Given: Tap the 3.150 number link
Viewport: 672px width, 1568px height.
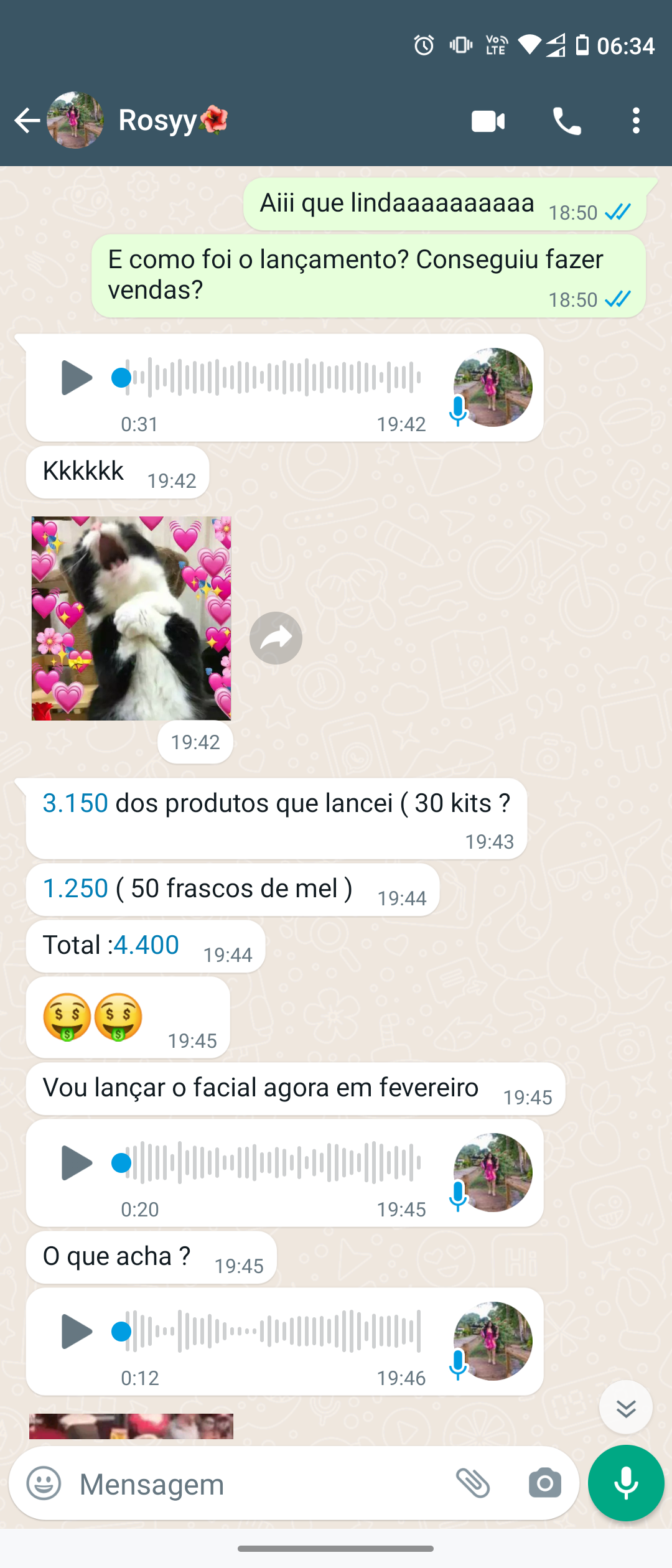Looking at the screenshot, I should (75, 803).
